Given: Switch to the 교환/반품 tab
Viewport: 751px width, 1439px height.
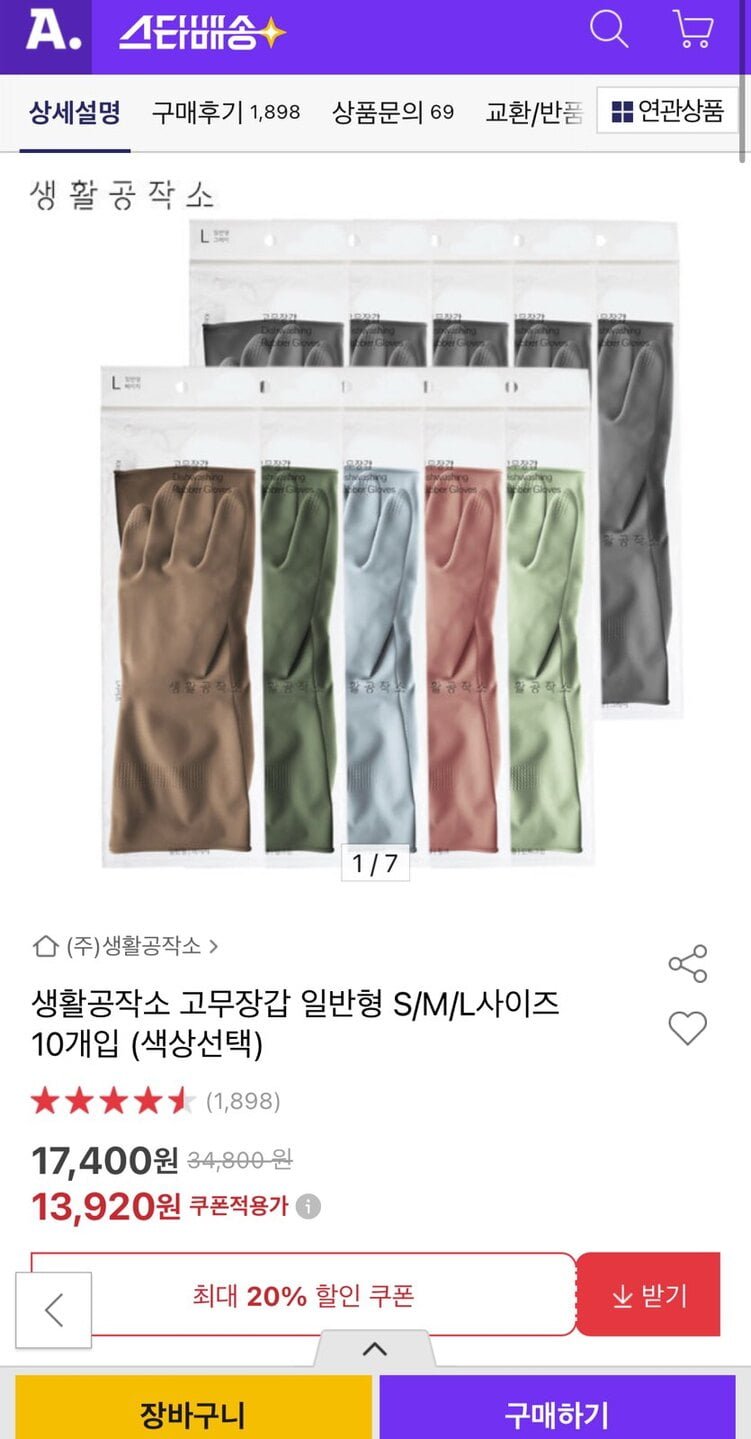Looking at the screenshot, I should click(x=534, y=112).
